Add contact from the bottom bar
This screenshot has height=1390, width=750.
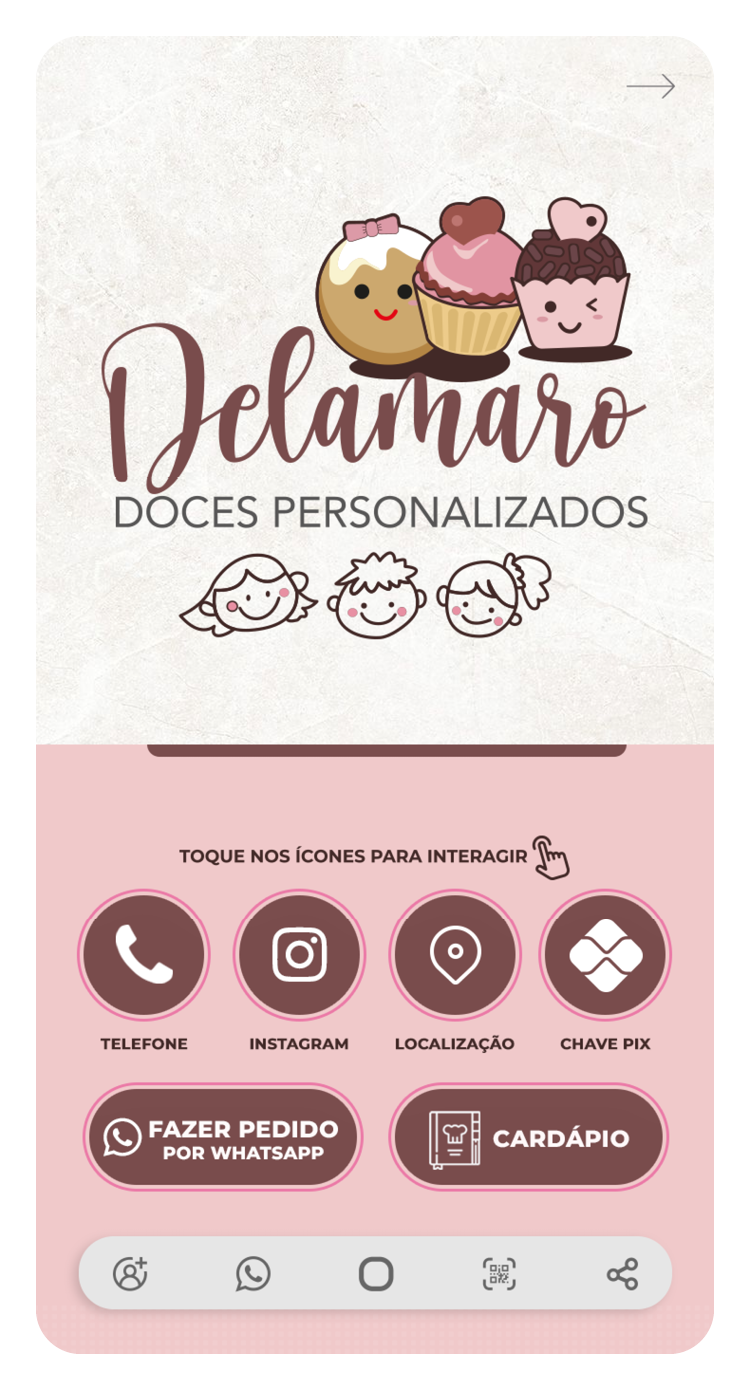[130, 1274]
